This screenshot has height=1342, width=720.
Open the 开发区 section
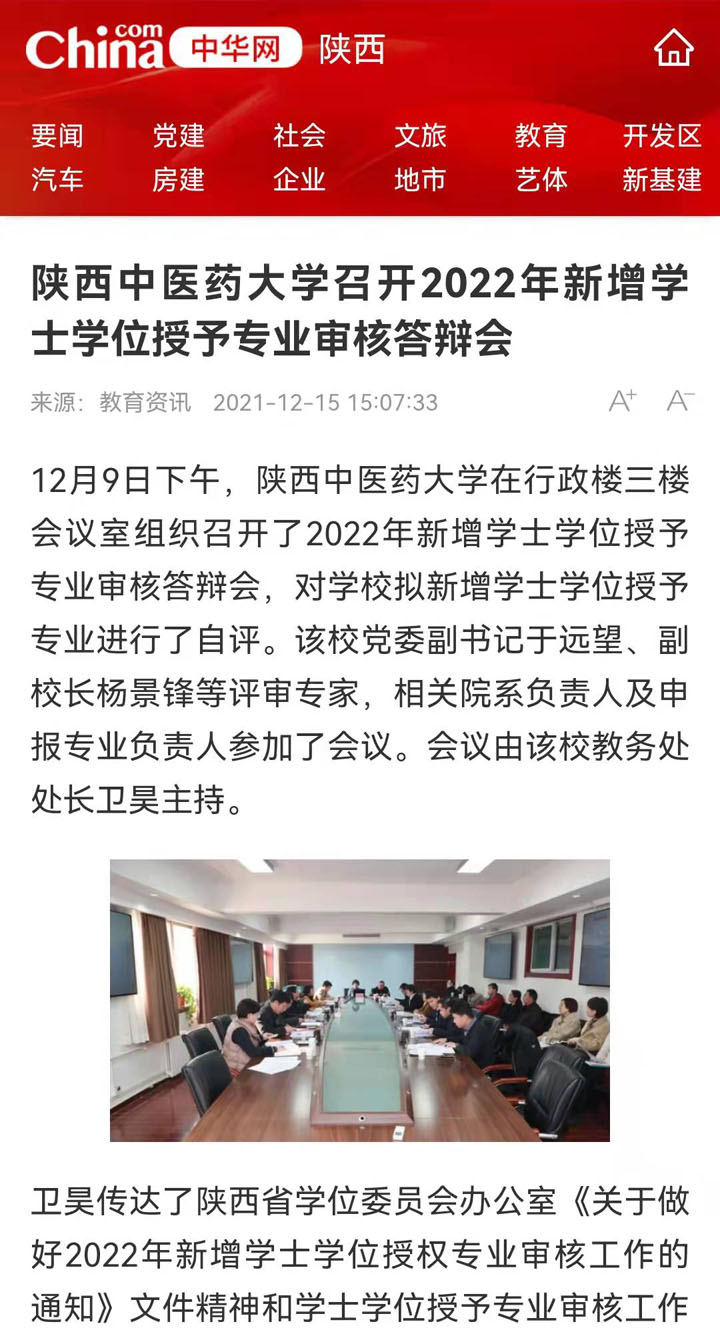662,136
